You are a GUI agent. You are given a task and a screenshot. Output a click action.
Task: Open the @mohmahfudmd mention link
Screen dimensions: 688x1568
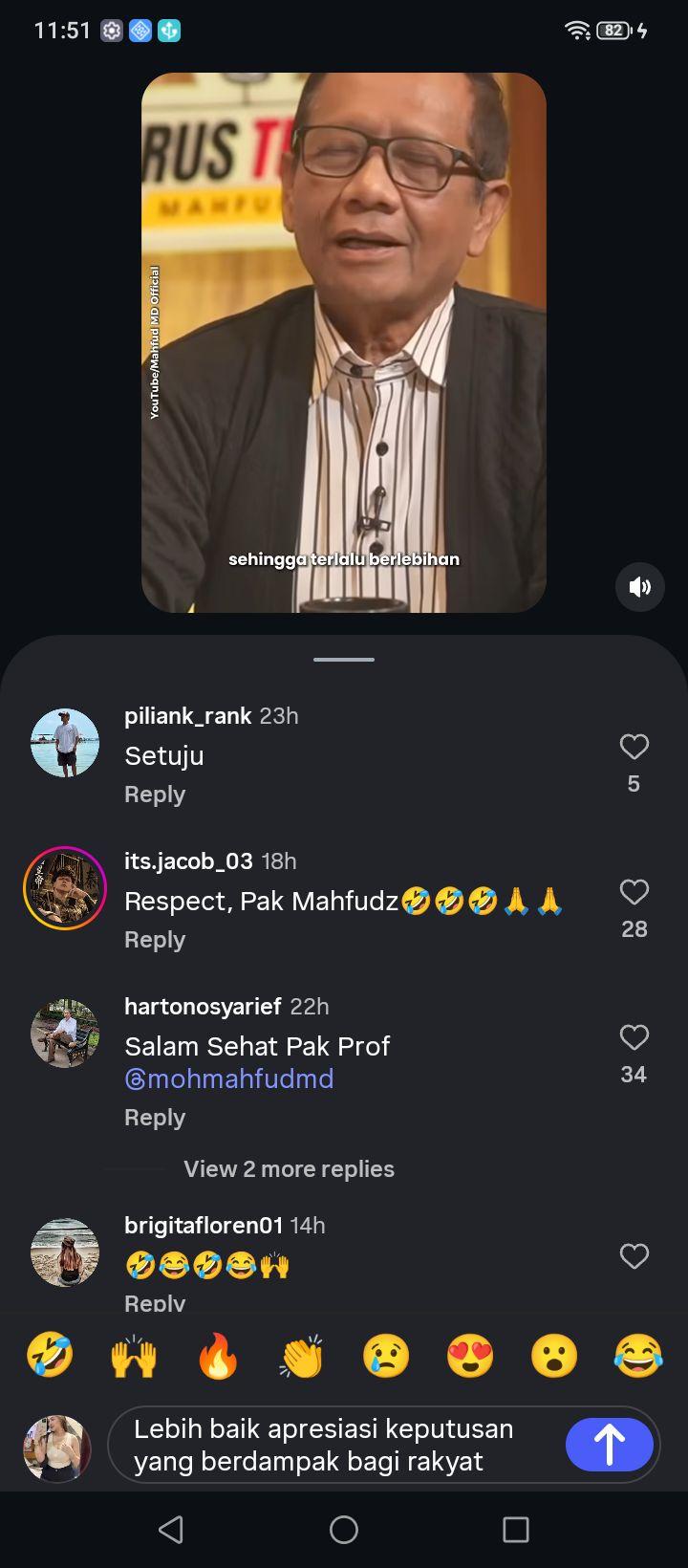pos(229,1078)
